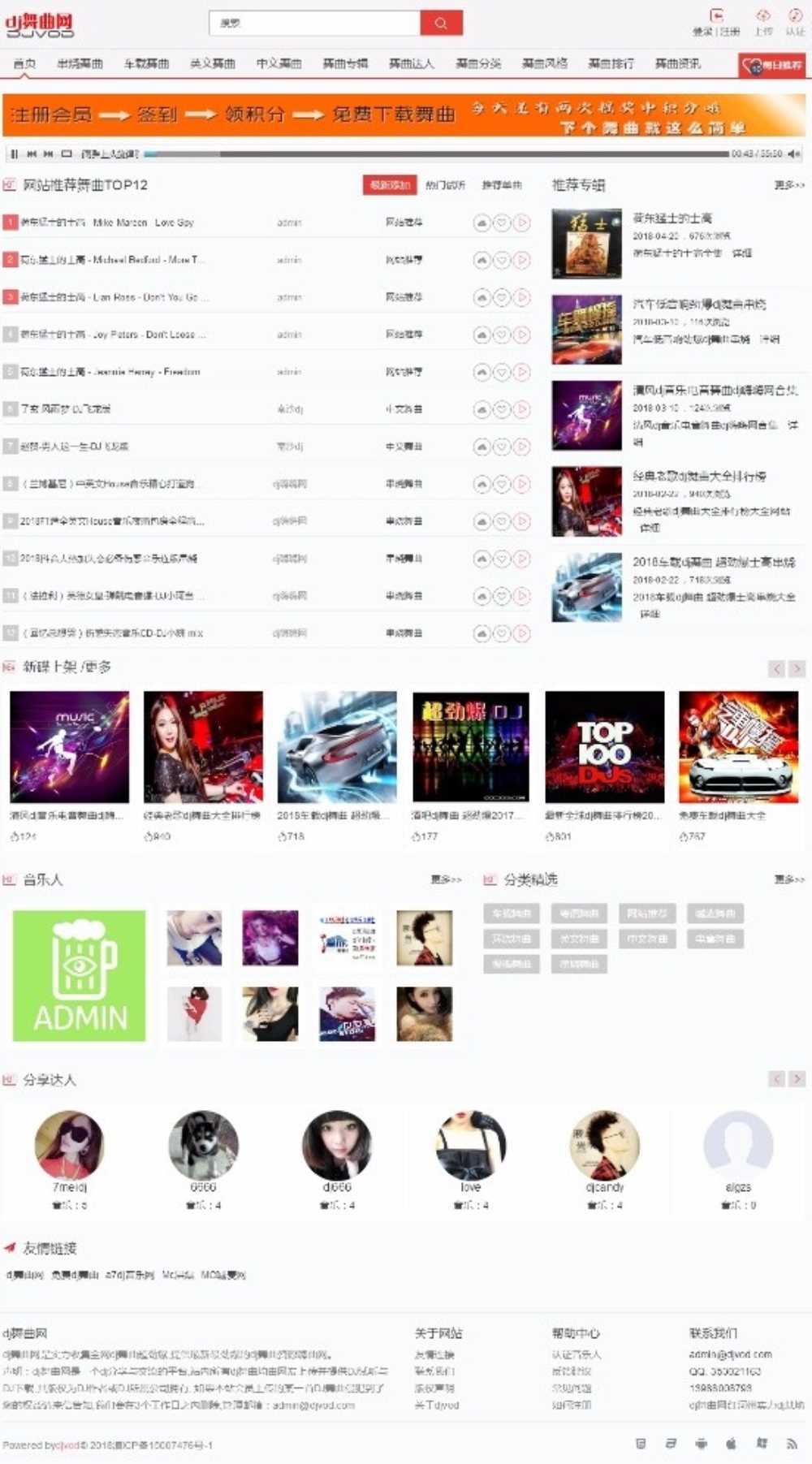This screenshot has height=1464, width=812.
Task: Open 更多 link next to 音乐人
Action: pos(446,880)
